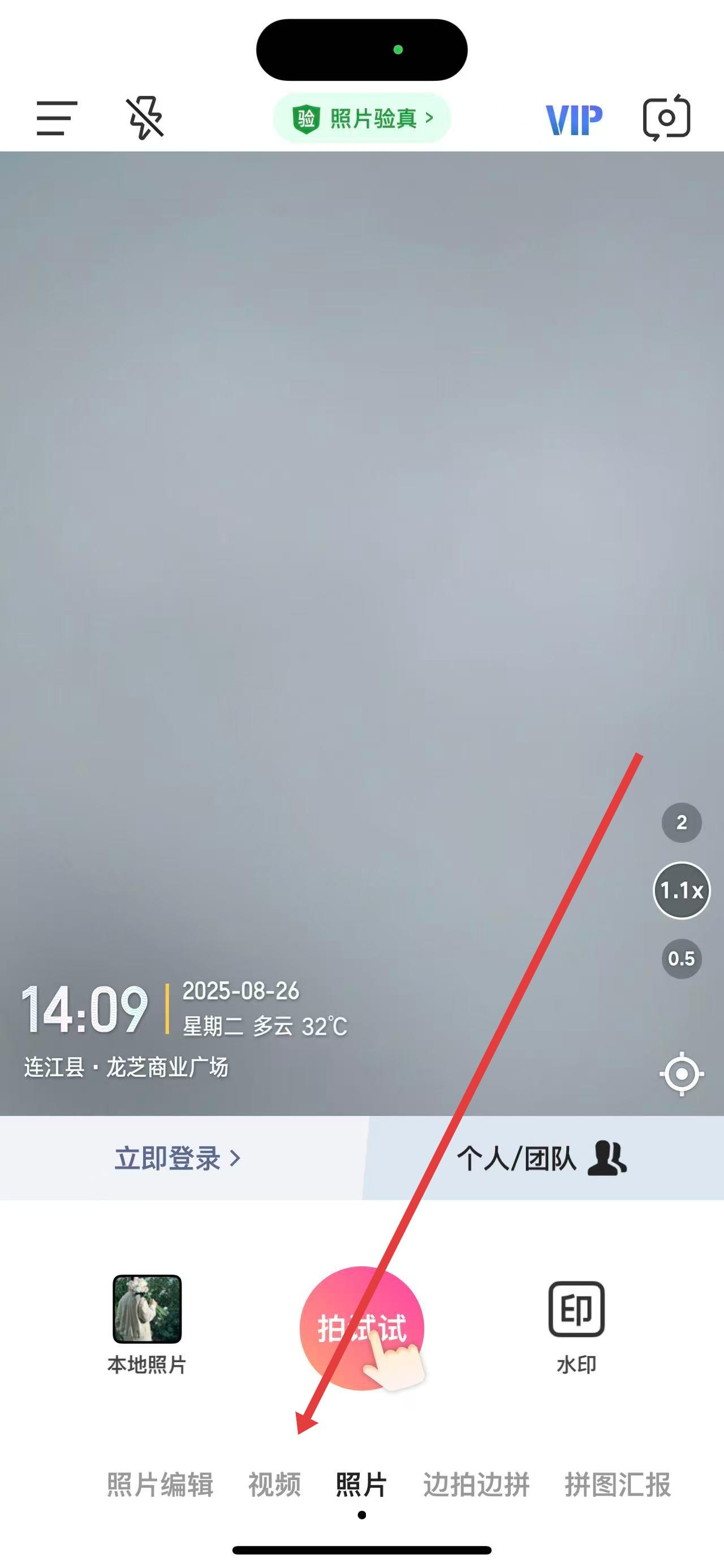Tap 立即登录 to log in

pos(178,1158)
